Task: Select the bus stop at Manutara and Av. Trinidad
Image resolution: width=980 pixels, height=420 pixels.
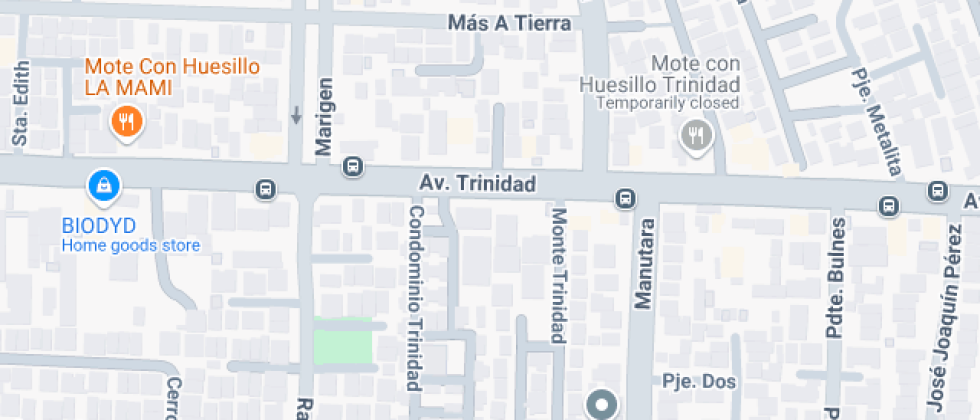Action: [x=625, y=197]
